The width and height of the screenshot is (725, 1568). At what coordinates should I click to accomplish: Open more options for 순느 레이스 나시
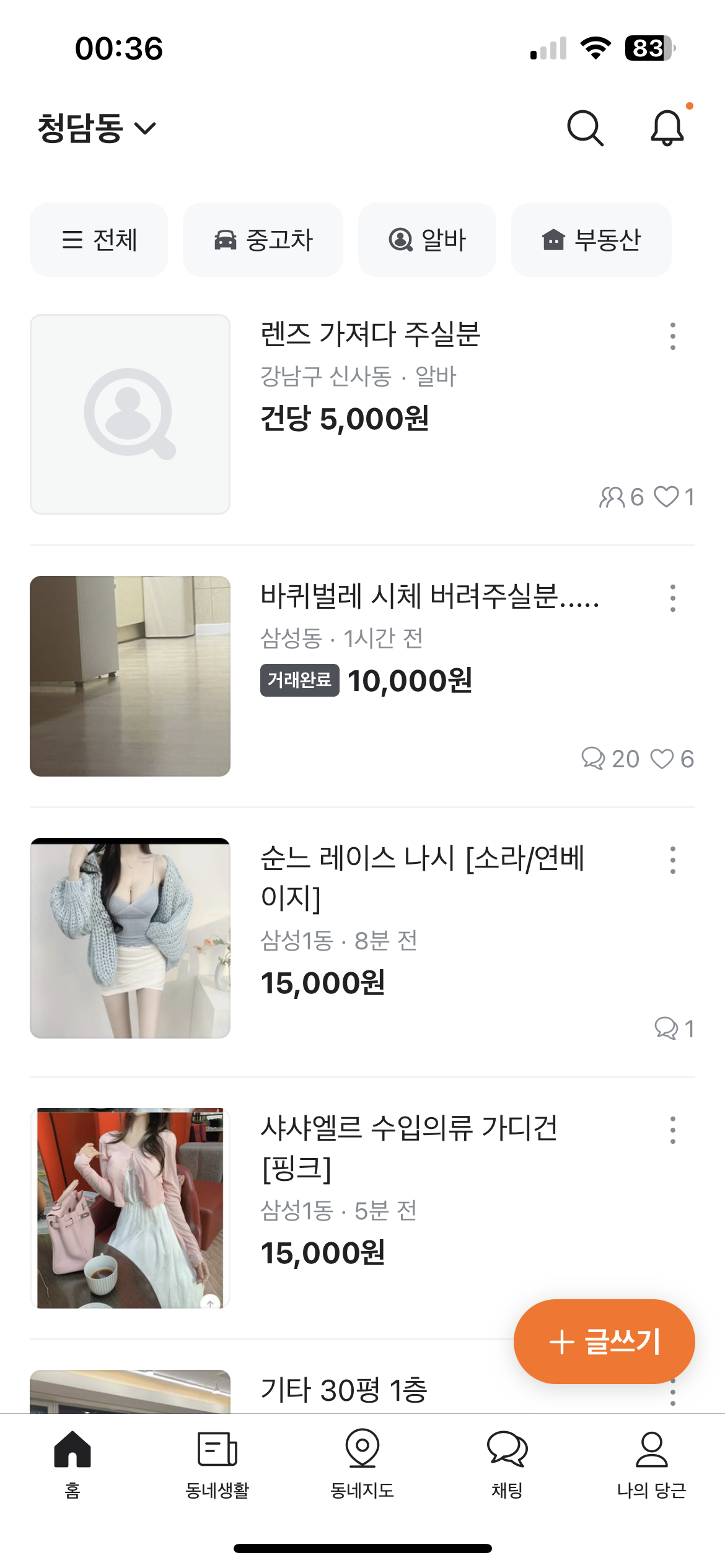coord(672,860)
